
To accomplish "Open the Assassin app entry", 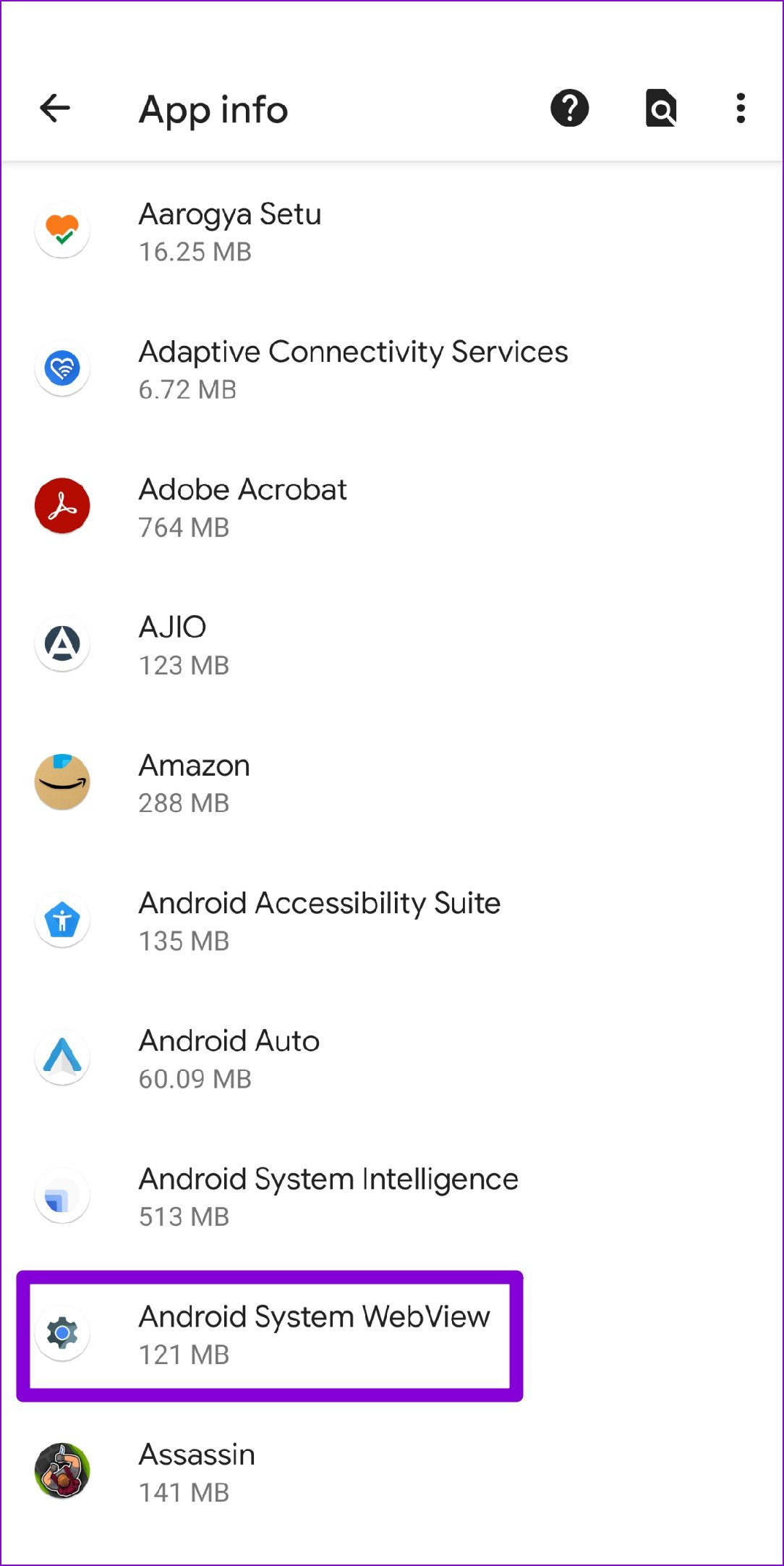I will pyautogui.click(x=392, y=1472).
